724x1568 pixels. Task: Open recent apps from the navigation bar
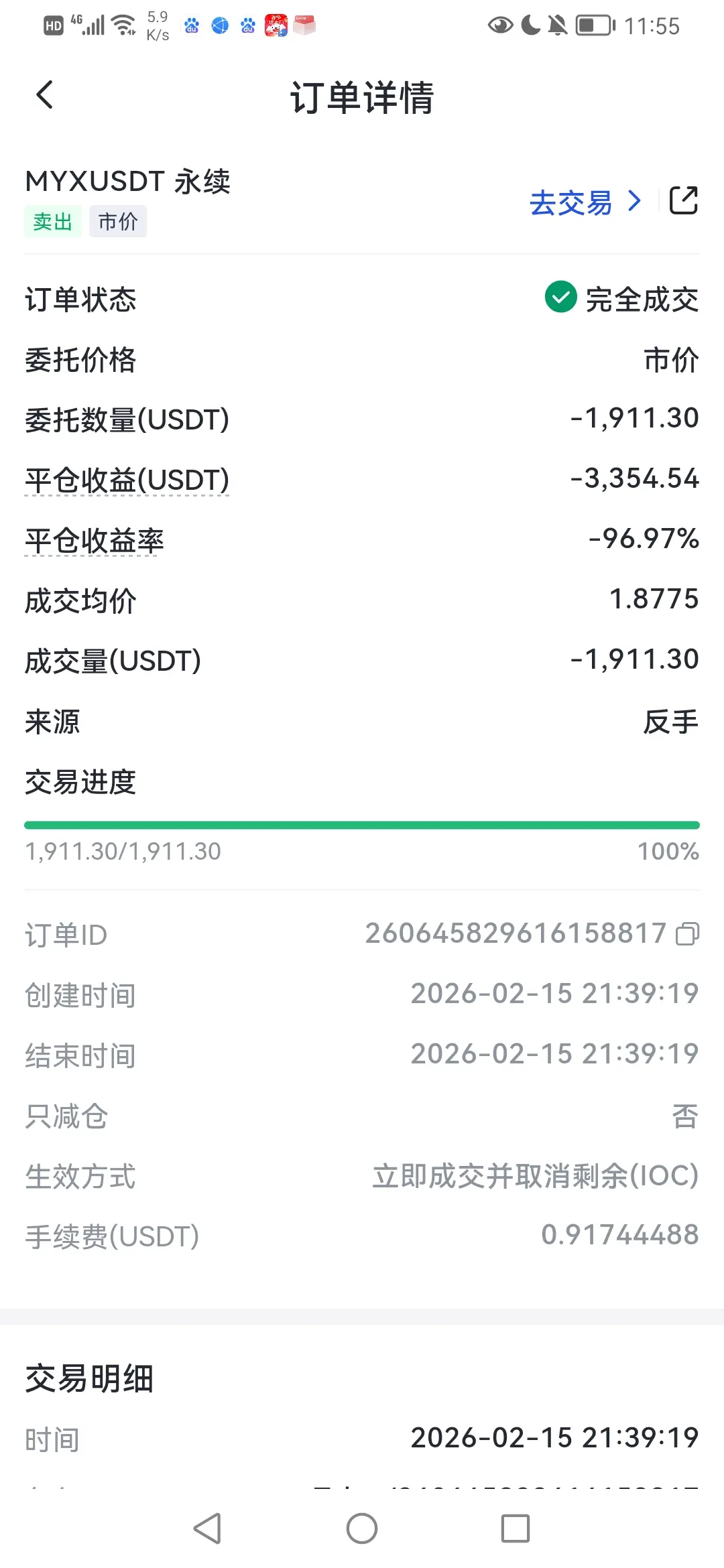tap(516, 1528)
